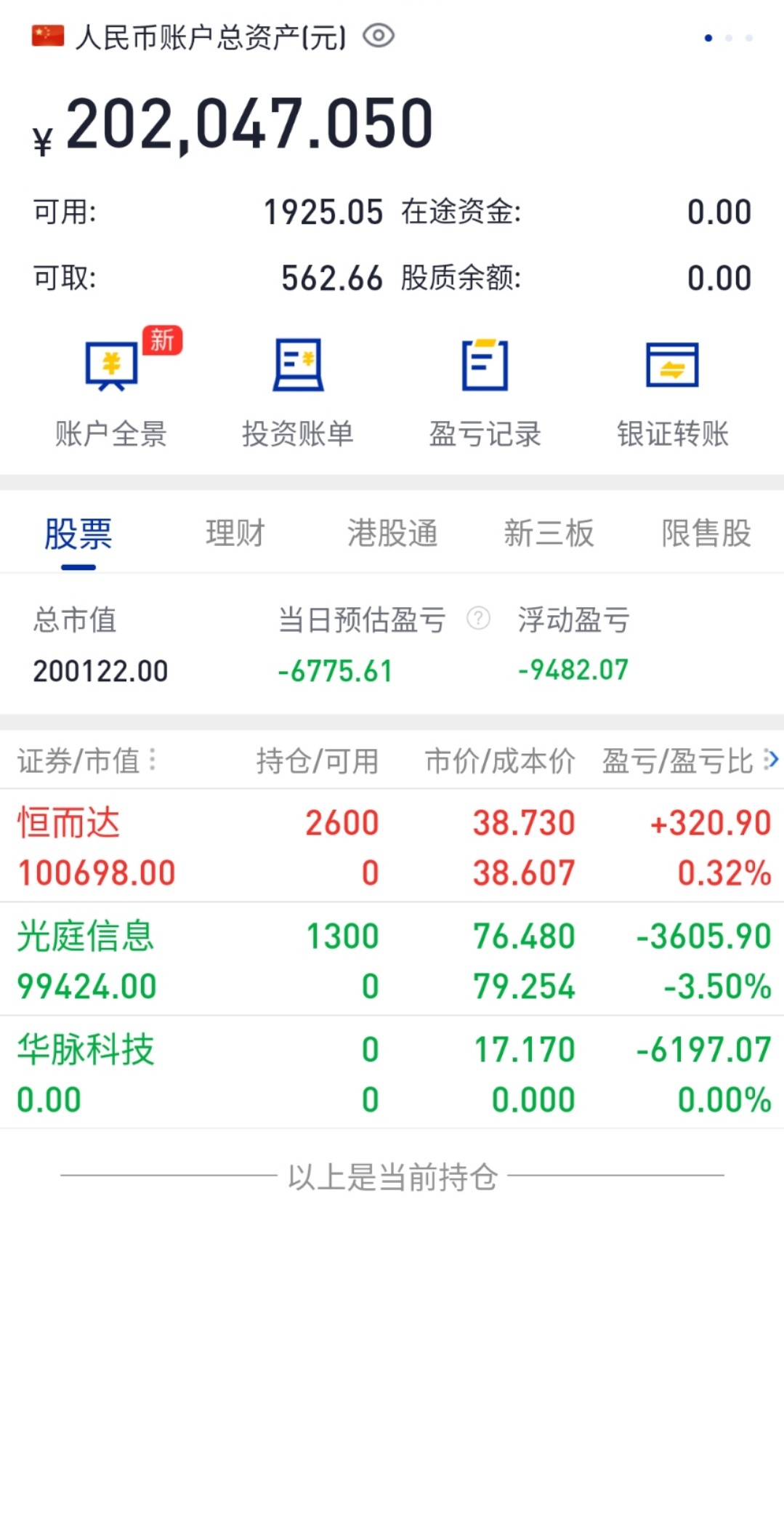784x1521 pixels.
Task: Select the 股票 tab
Action: [78, 534]
